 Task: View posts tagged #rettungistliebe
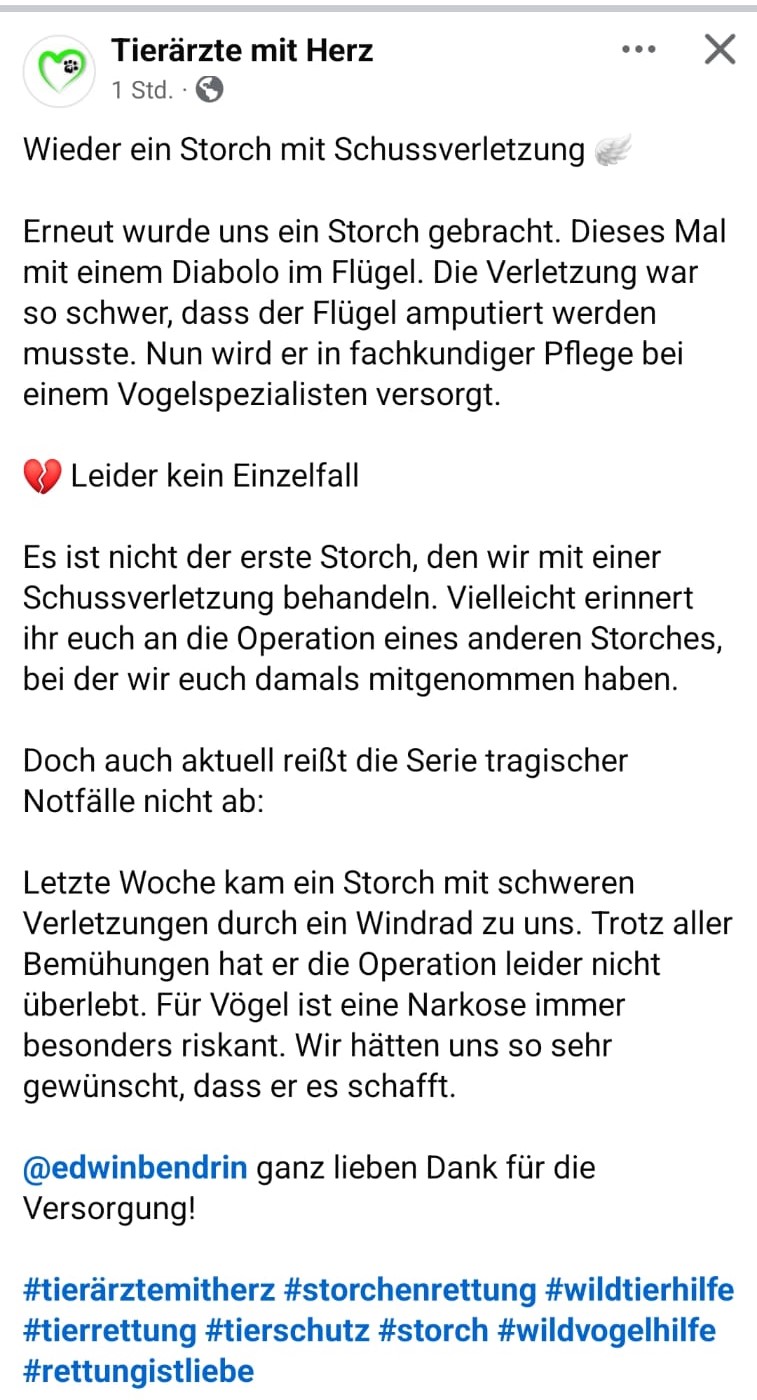click(138, 1370)
